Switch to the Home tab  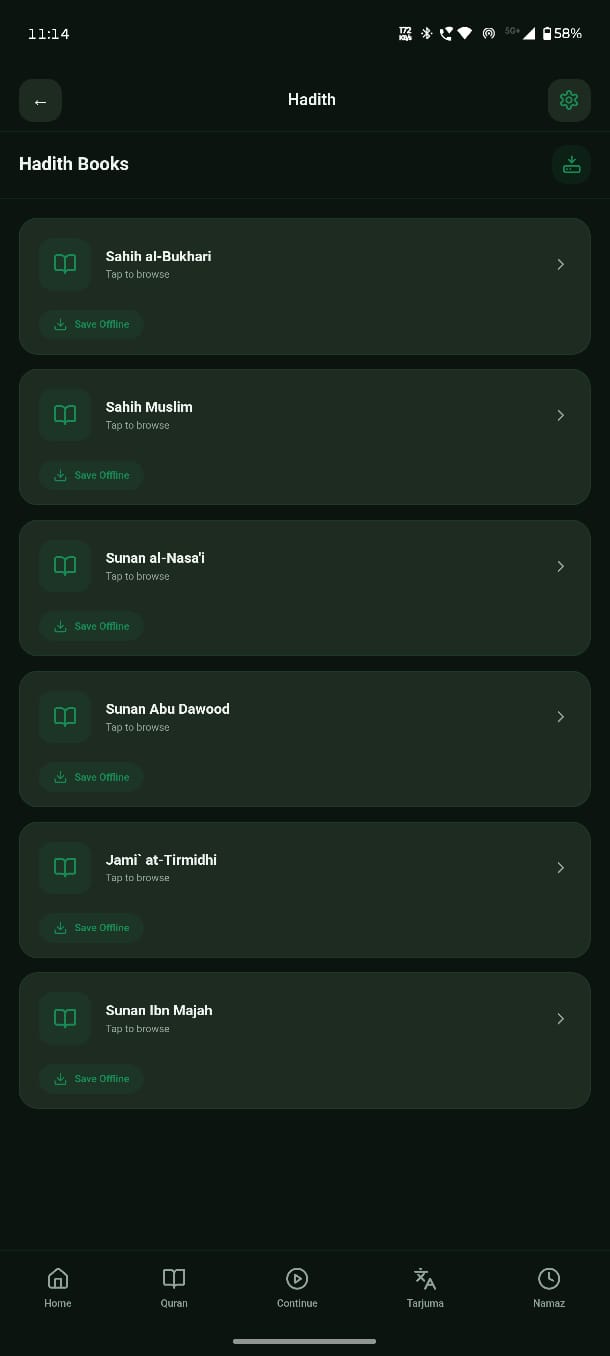click(58, 1287)
